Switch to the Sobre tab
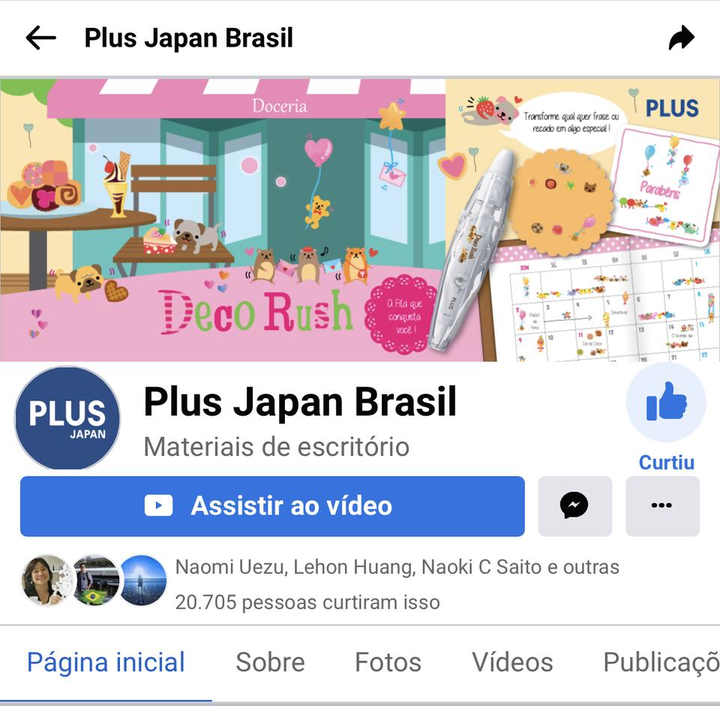The width and height of the screenshot is (720, 706). [270, 662]
